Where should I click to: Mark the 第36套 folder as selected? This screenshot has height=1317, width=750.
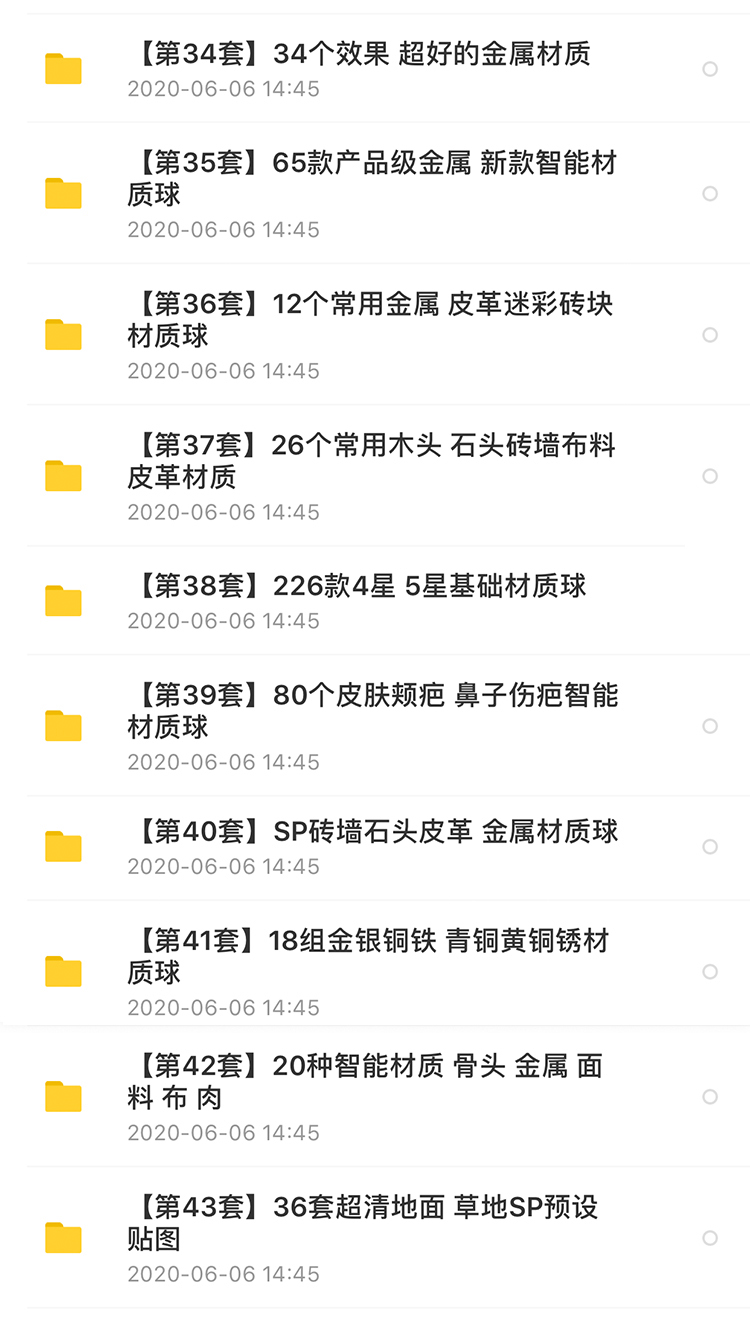[710, 335]
